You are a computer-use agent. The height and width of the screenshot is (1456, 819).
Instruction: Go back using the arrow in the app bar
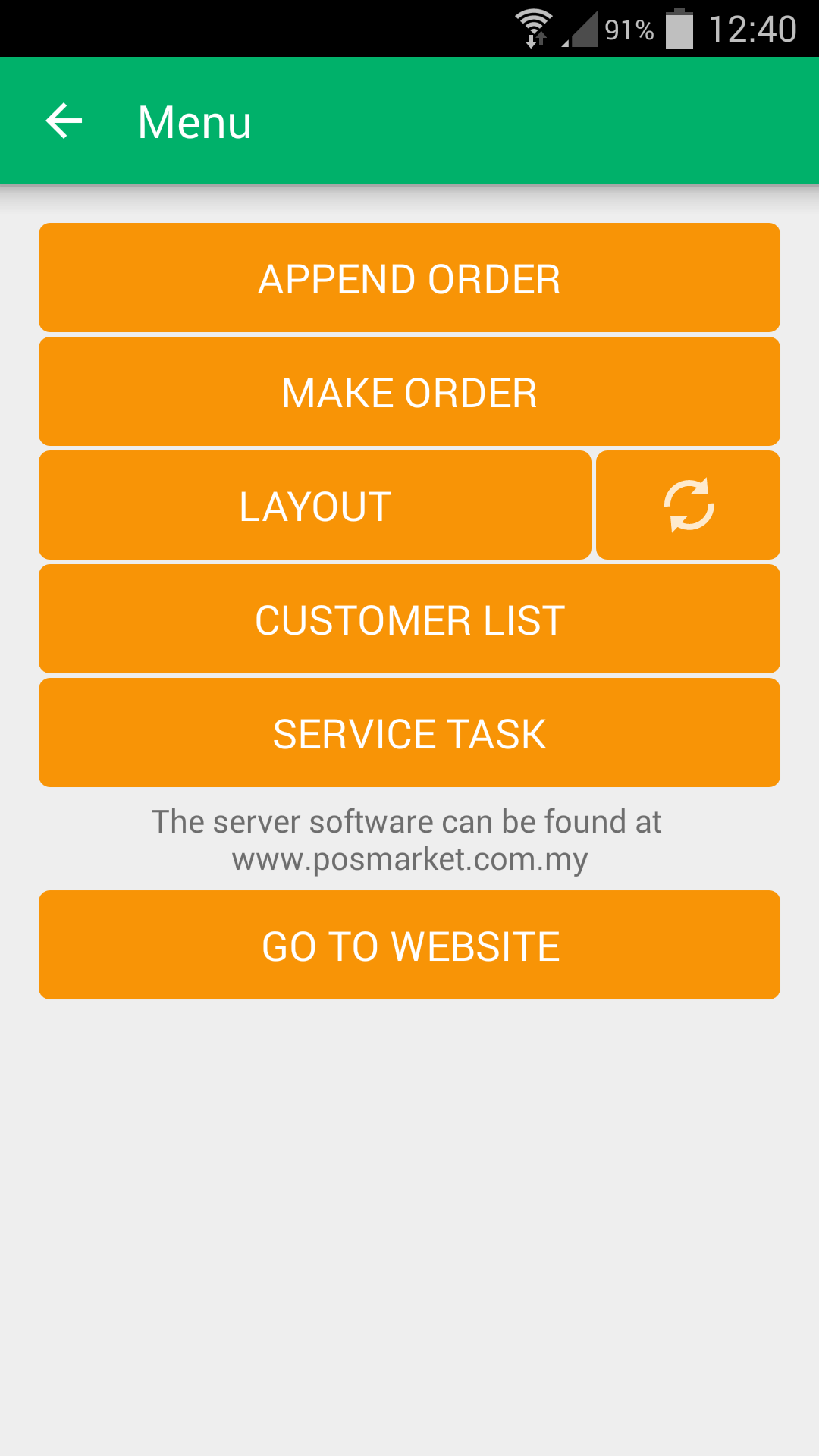click(x=64, y=121)
